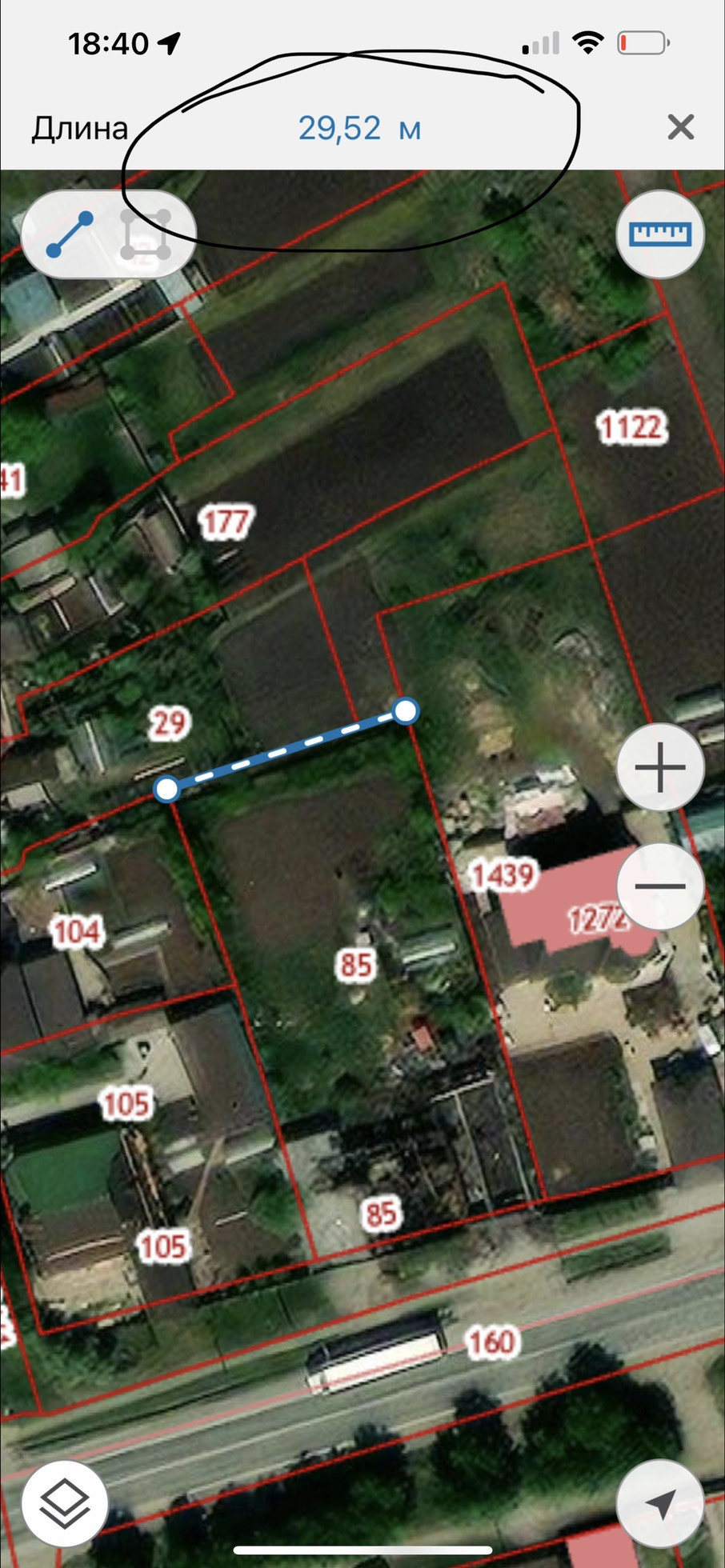Zoom in on the map

pyautogui.click(x=659, y=767)
